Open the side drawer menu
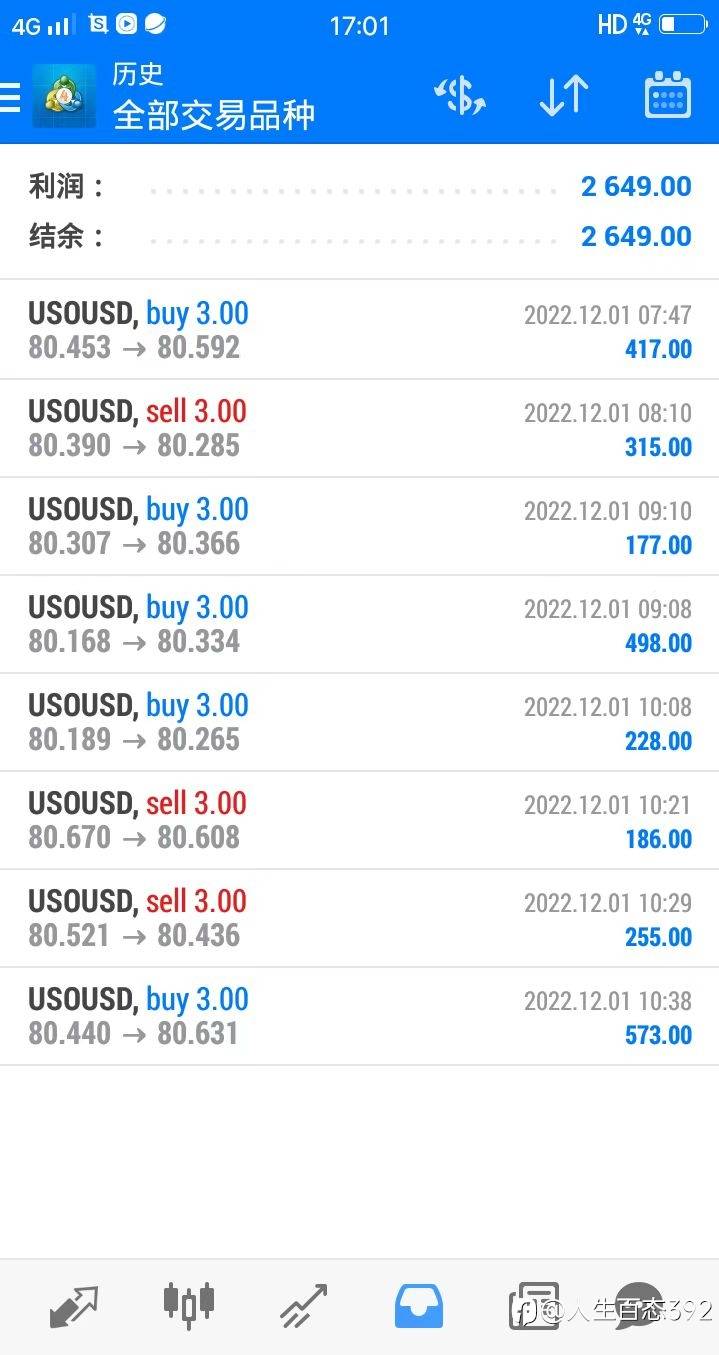Screen dimensions: 719x1355 click(10, 97)
